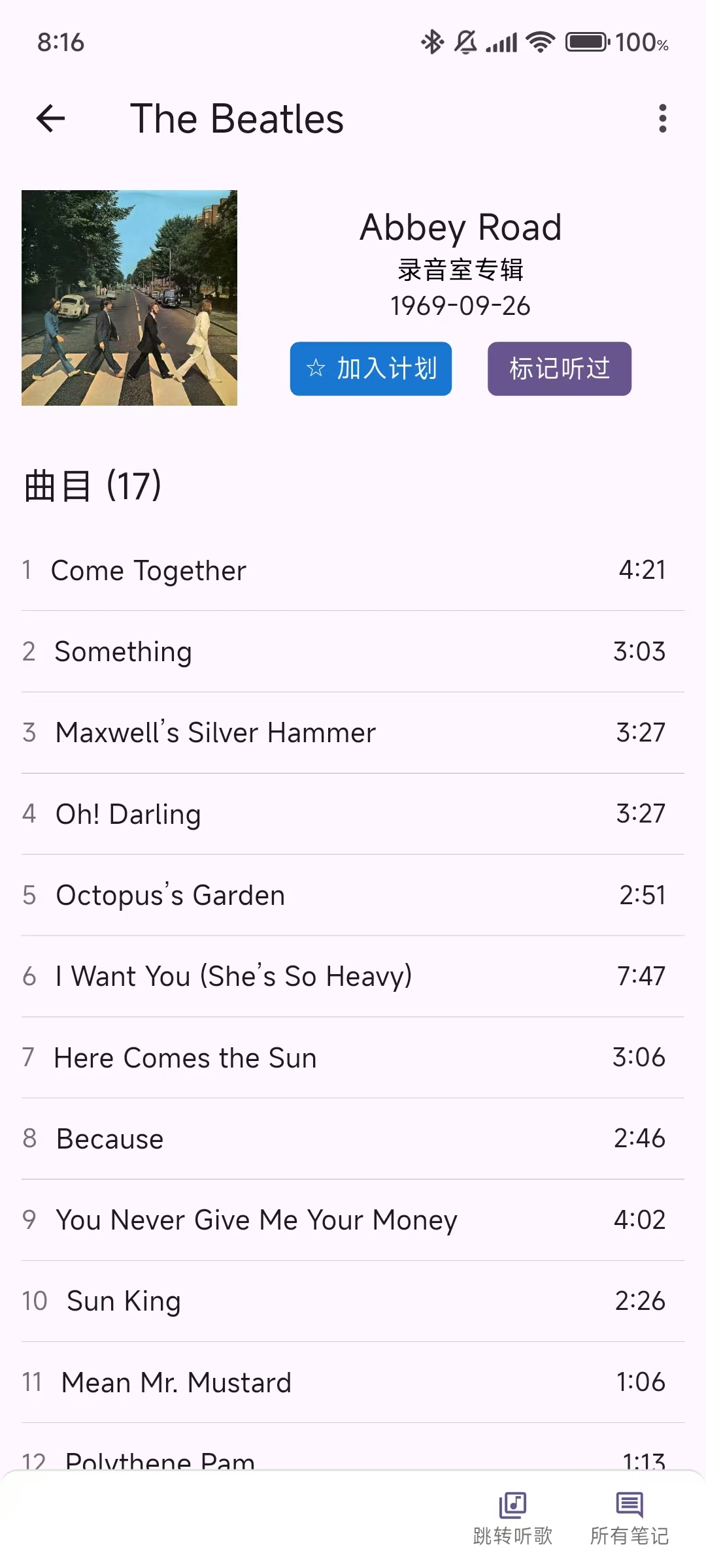Open the three-dot overflow menu
This screenshot has height=1568, width=706.
click(x=662, y=118)
